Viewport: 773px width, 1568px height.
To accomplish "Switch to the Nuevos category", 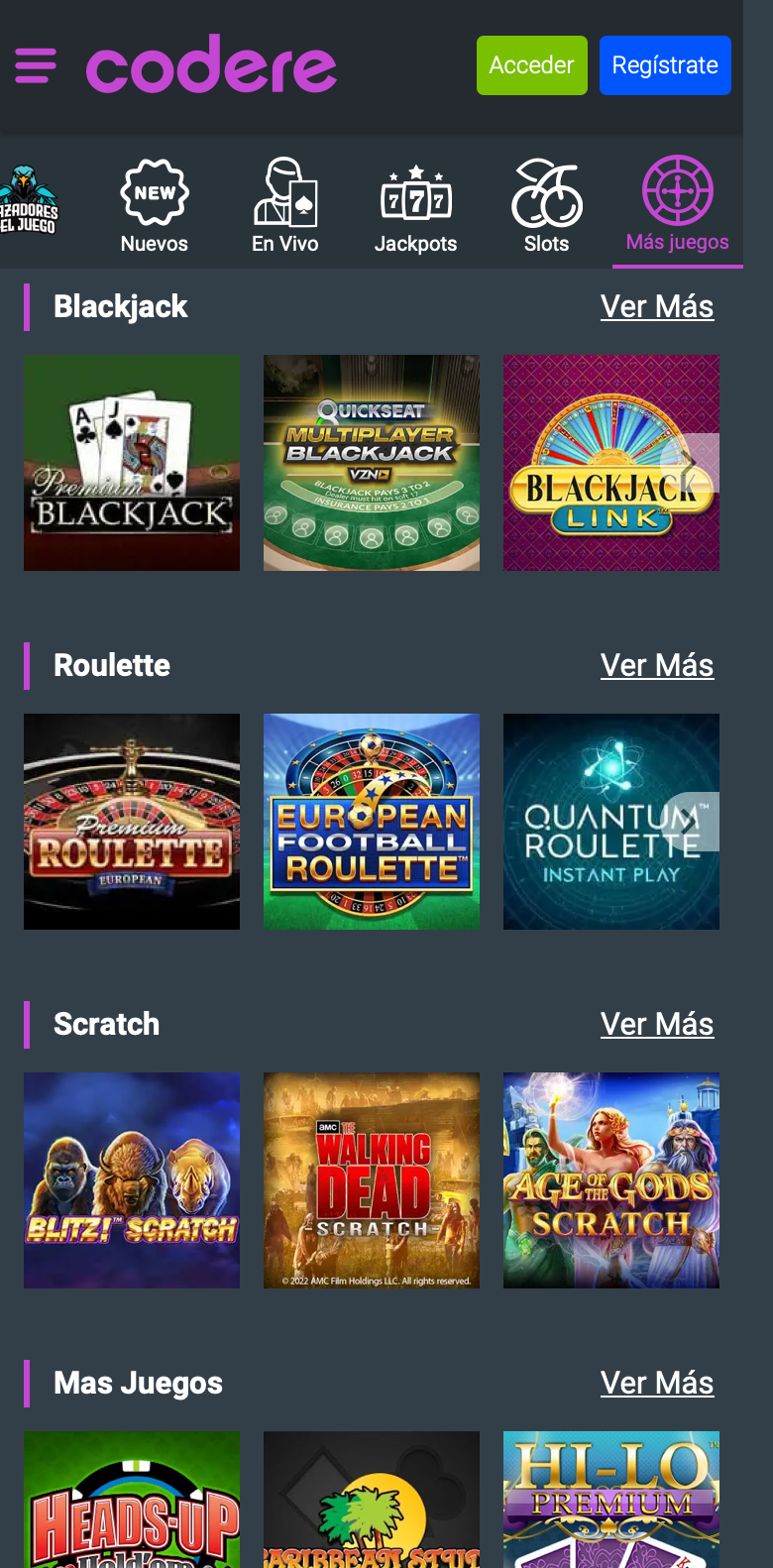I will coord(155,206).
